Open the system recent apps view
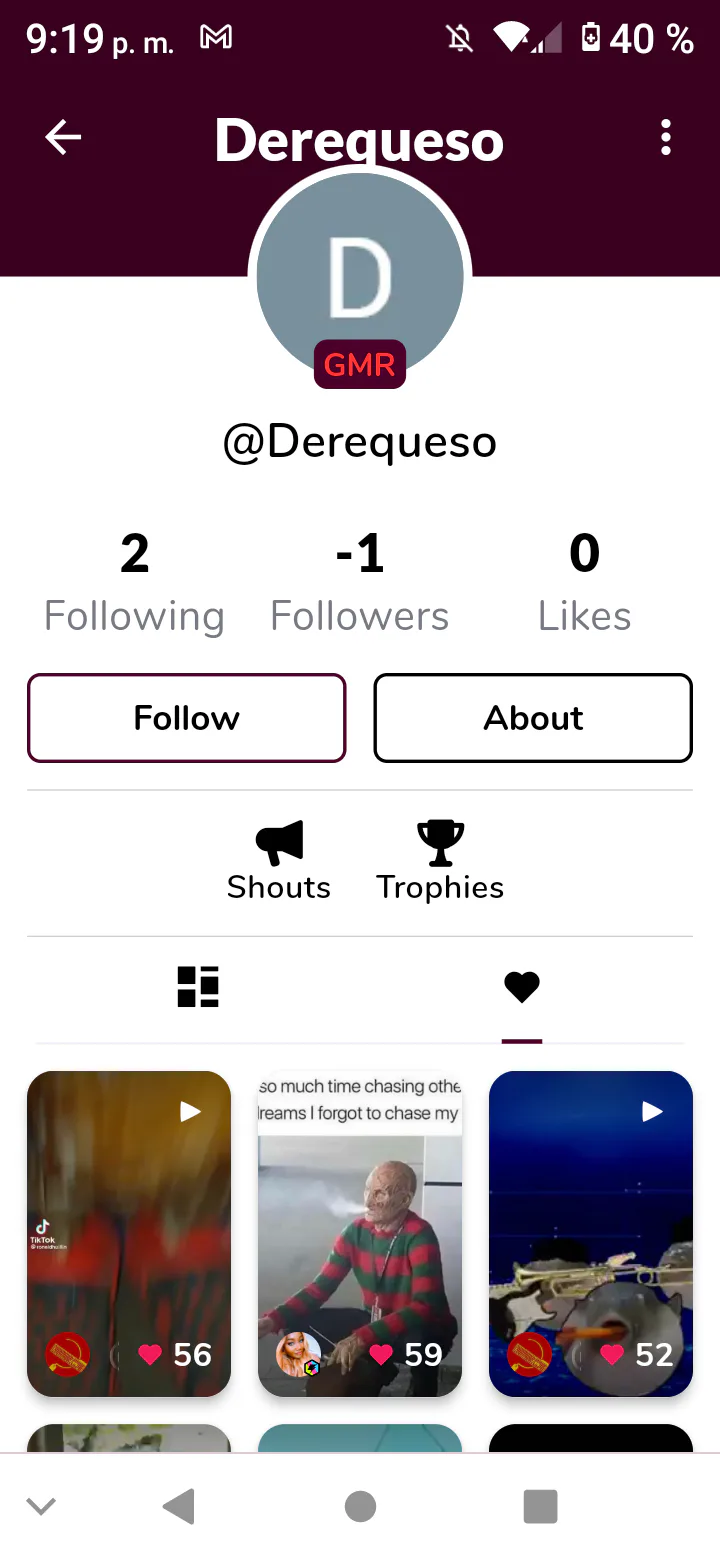This screenshot has width=720, height=1560. pyautogui.click(x=540, y=1506)
